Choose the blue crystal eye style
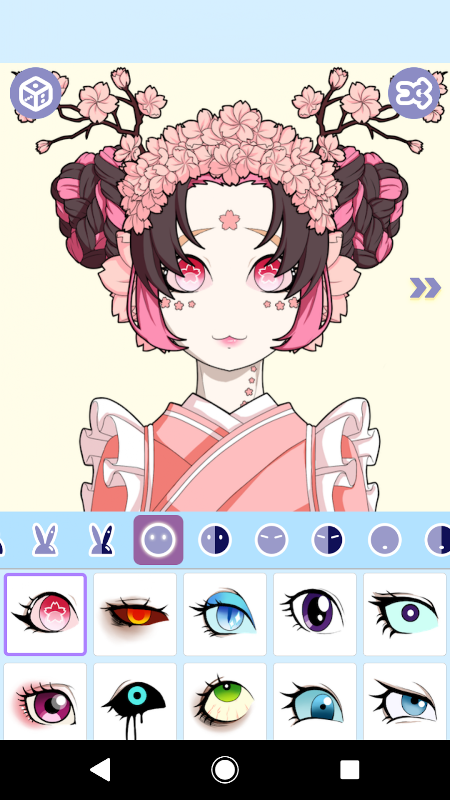 tap(225, 614)
